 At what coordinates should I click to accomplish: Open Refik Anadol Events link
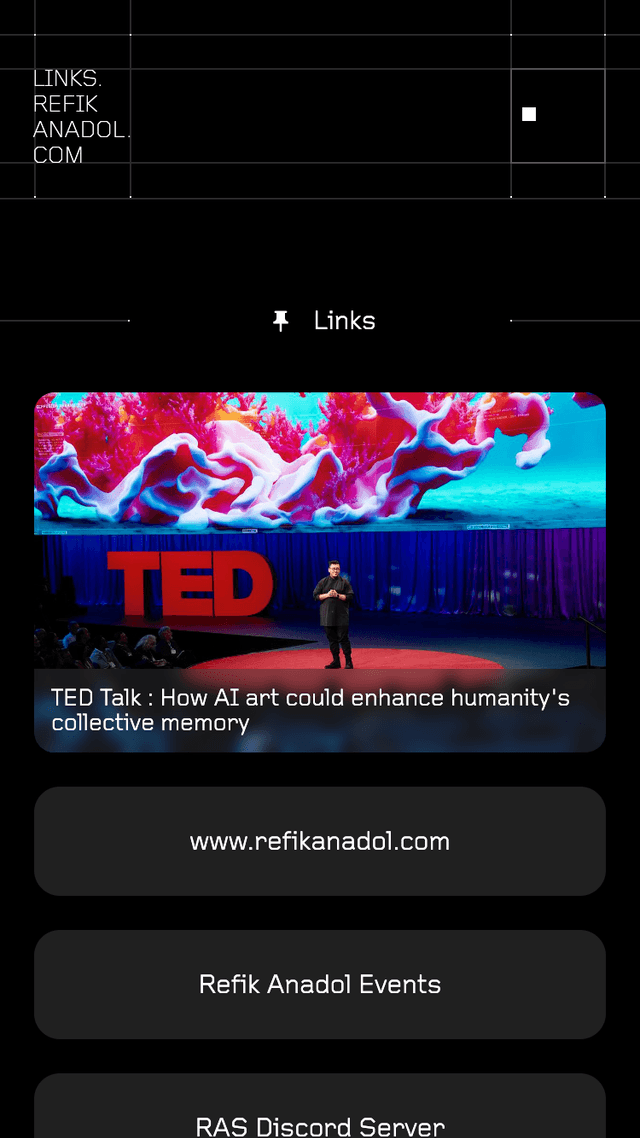[x=320, y=984]
